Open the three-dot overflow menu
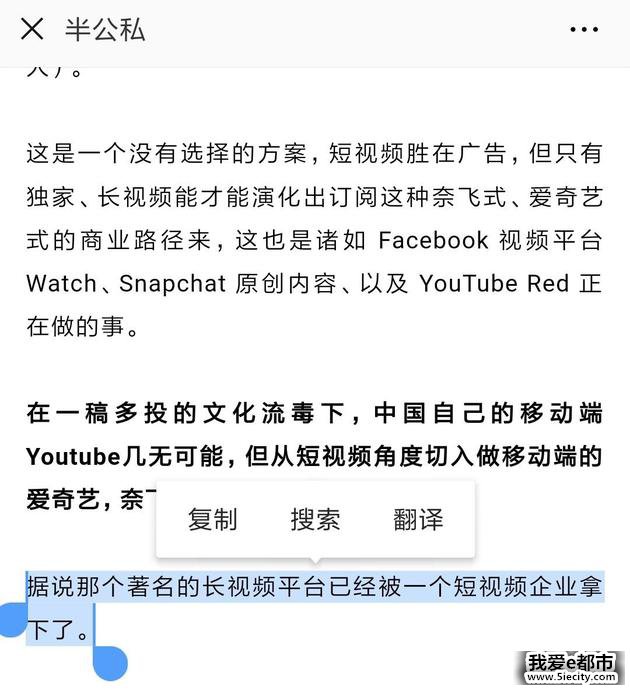Screen dimensions: 630x690 (x=584, y=30)
